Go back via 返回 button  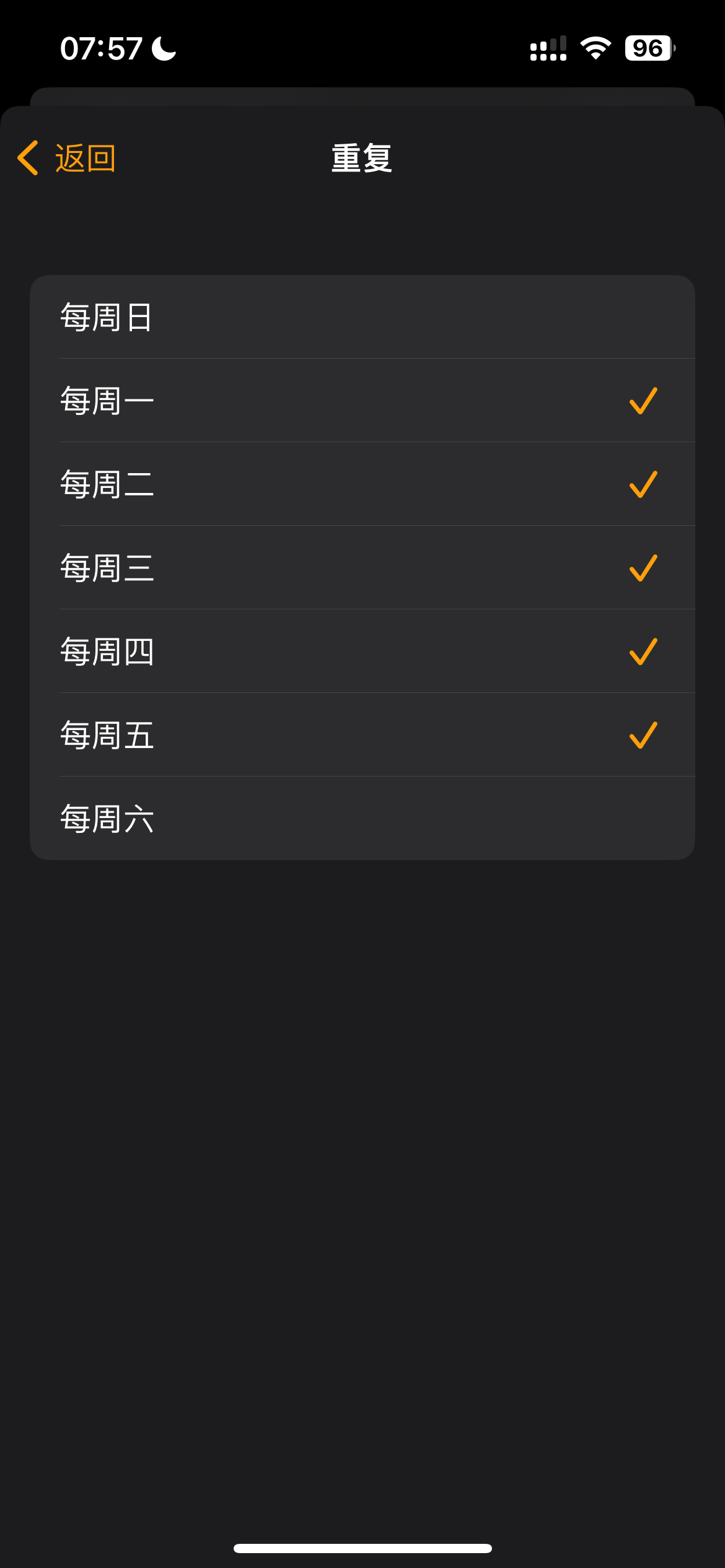click(x=67, y=159)
